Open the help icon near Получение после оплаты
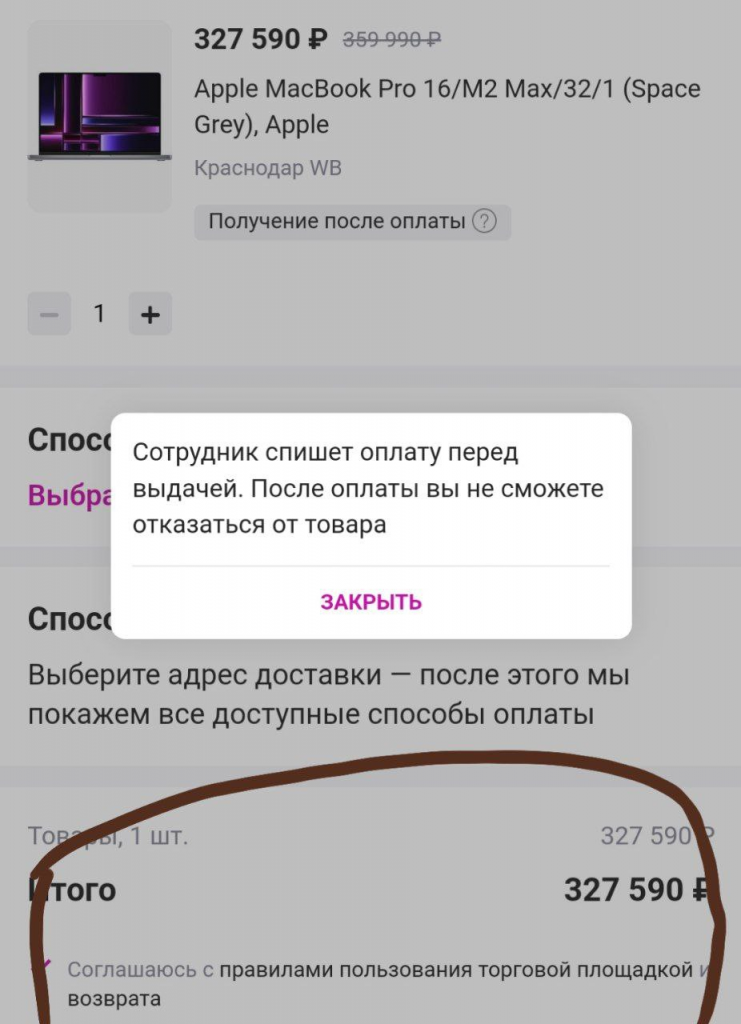 [x=484, y=221]
